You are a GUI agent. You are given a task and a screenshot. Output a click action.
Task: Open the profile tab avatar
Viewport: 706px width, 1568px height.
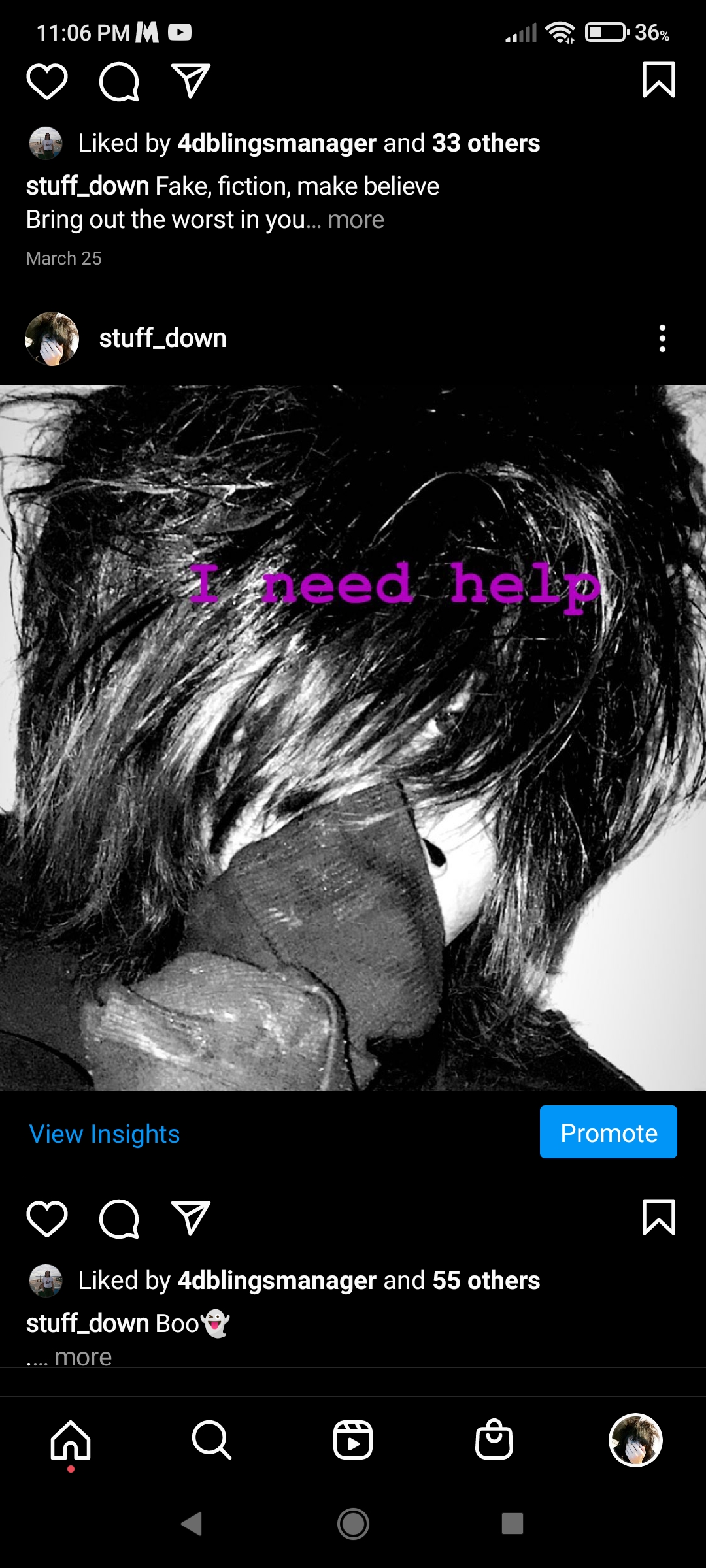click(x=635, y=1440)
